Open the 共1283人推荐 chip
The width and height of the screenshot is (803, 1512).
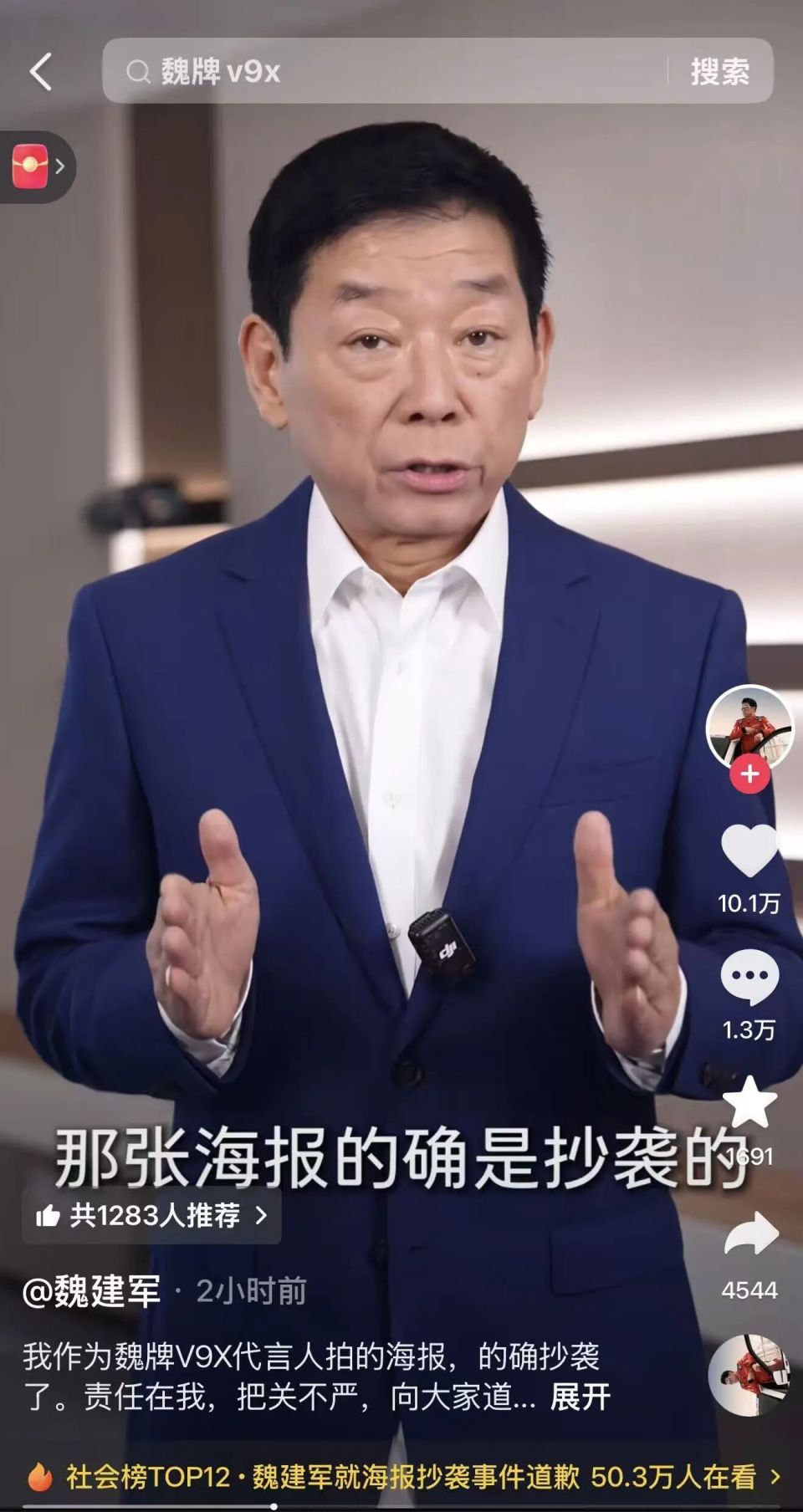152,1215
